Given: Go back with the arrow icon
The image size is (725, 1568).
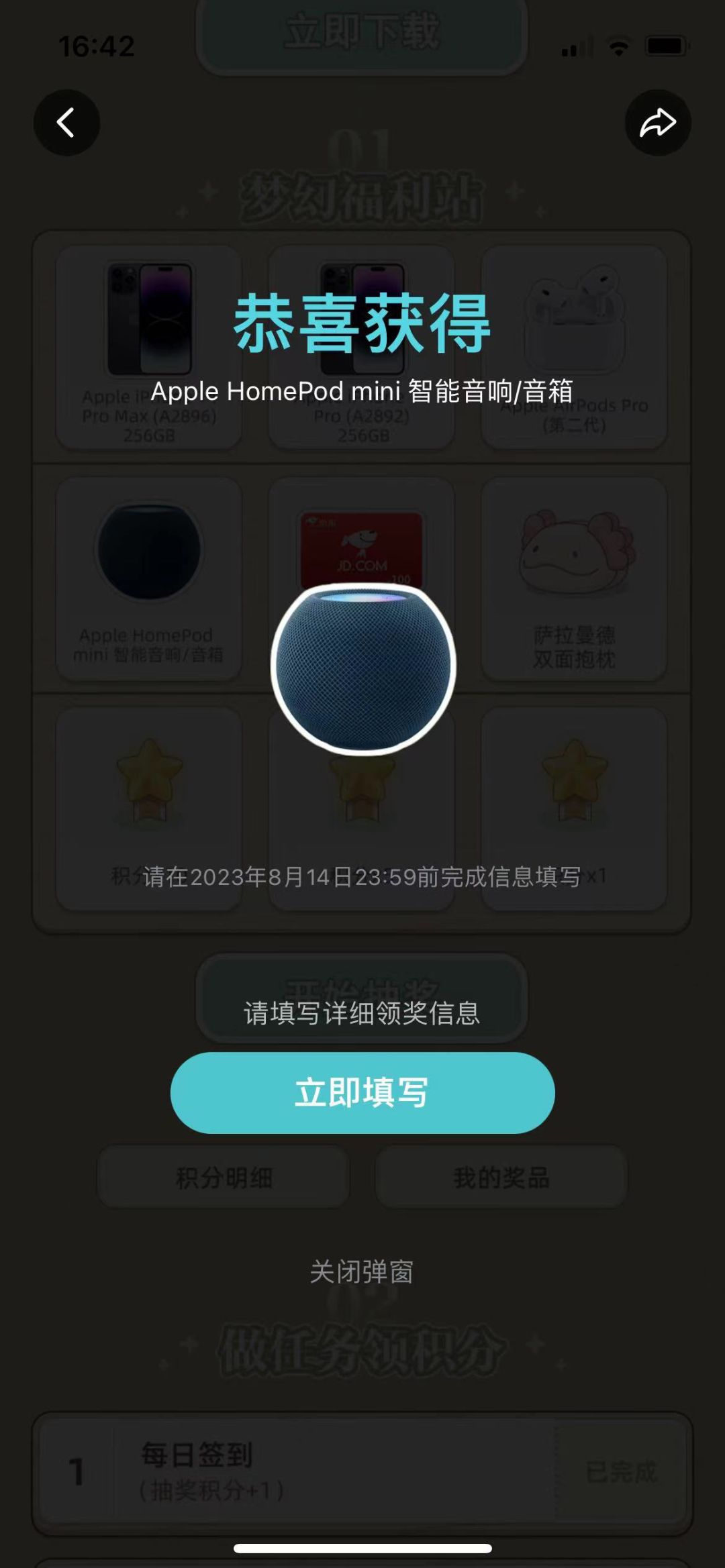Looking at the screenshot, I should coord(66,123).
